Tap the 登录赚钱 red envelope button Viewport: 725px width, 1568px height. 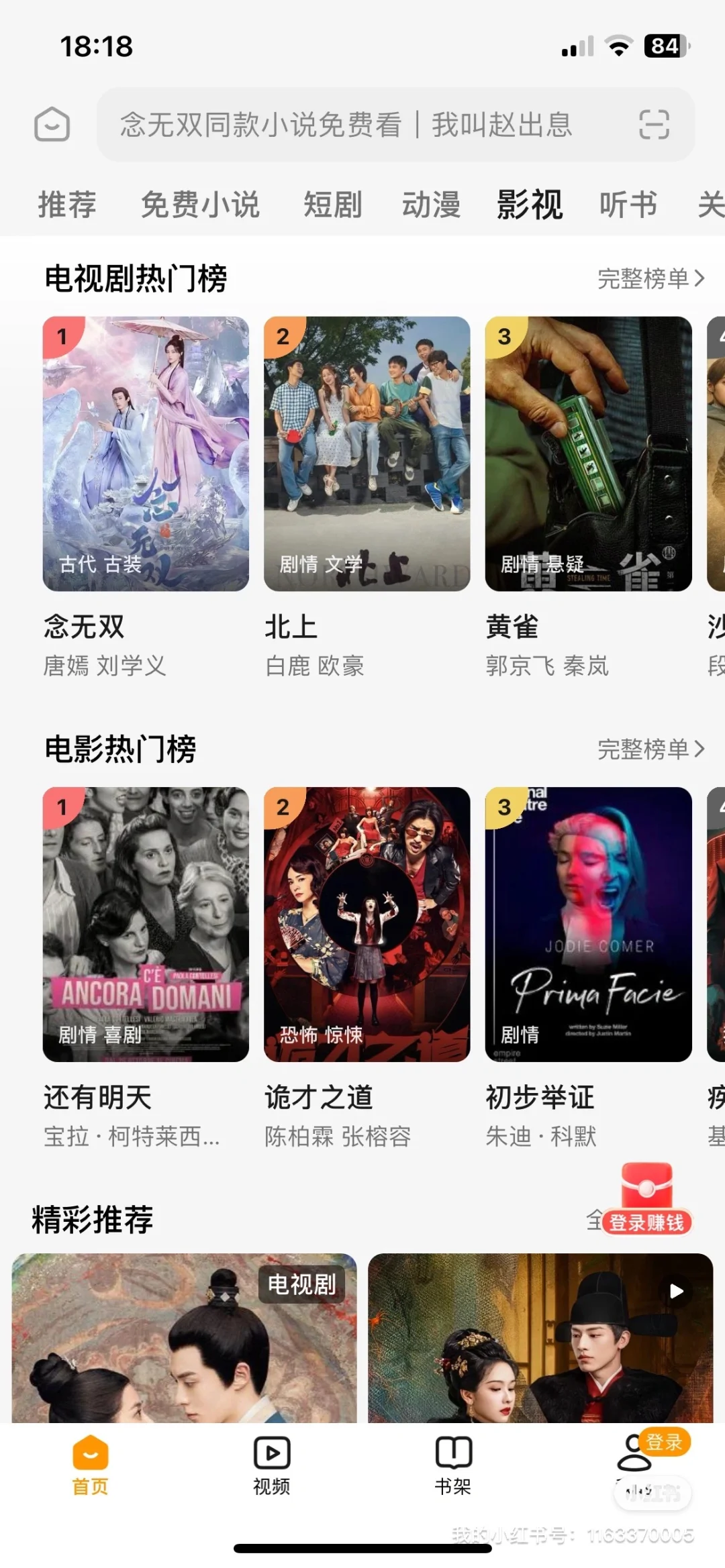pos(646,1201)
